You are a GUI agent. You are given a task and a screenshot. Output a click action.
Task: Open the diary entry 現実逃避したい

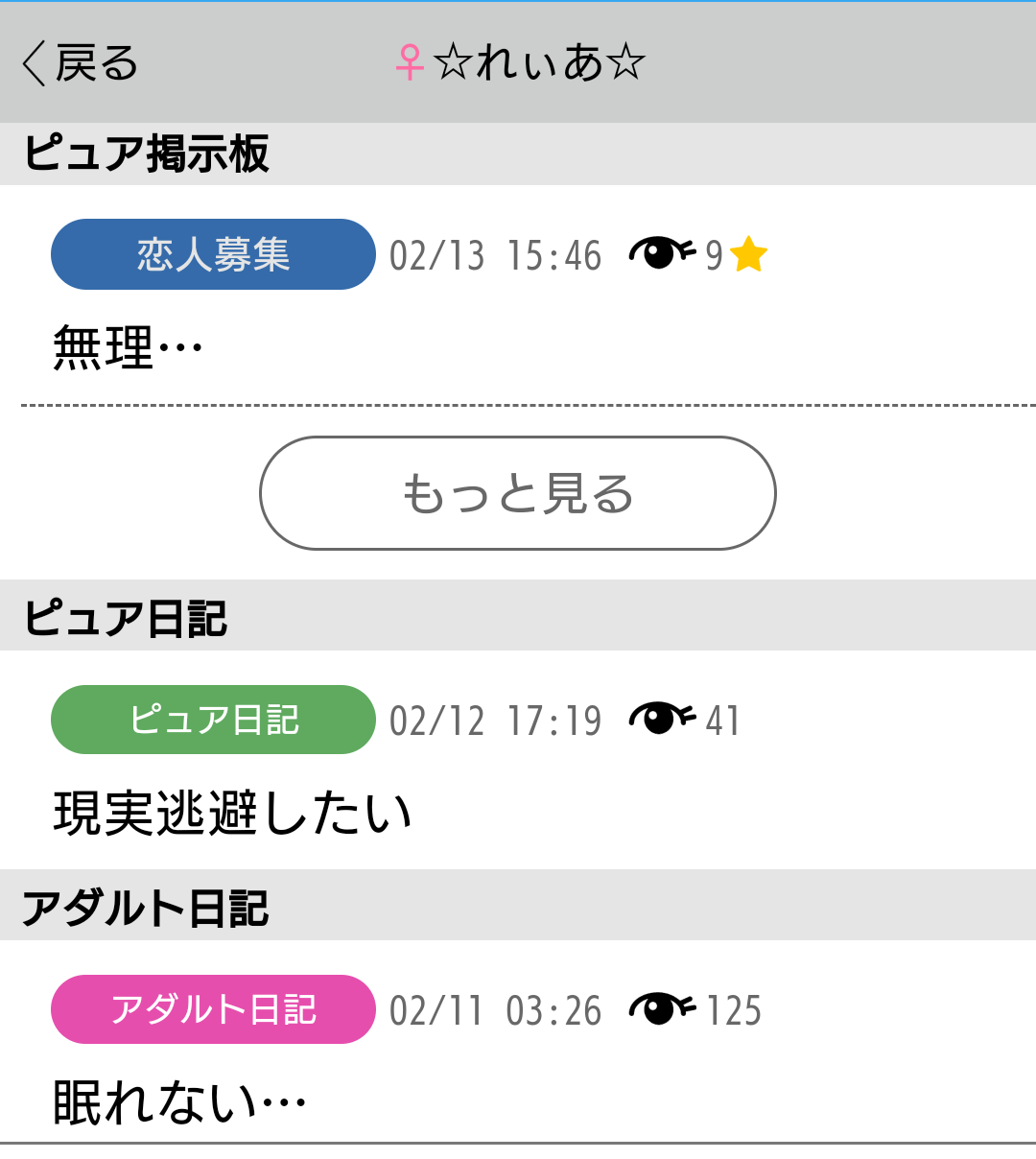(232, 813)
